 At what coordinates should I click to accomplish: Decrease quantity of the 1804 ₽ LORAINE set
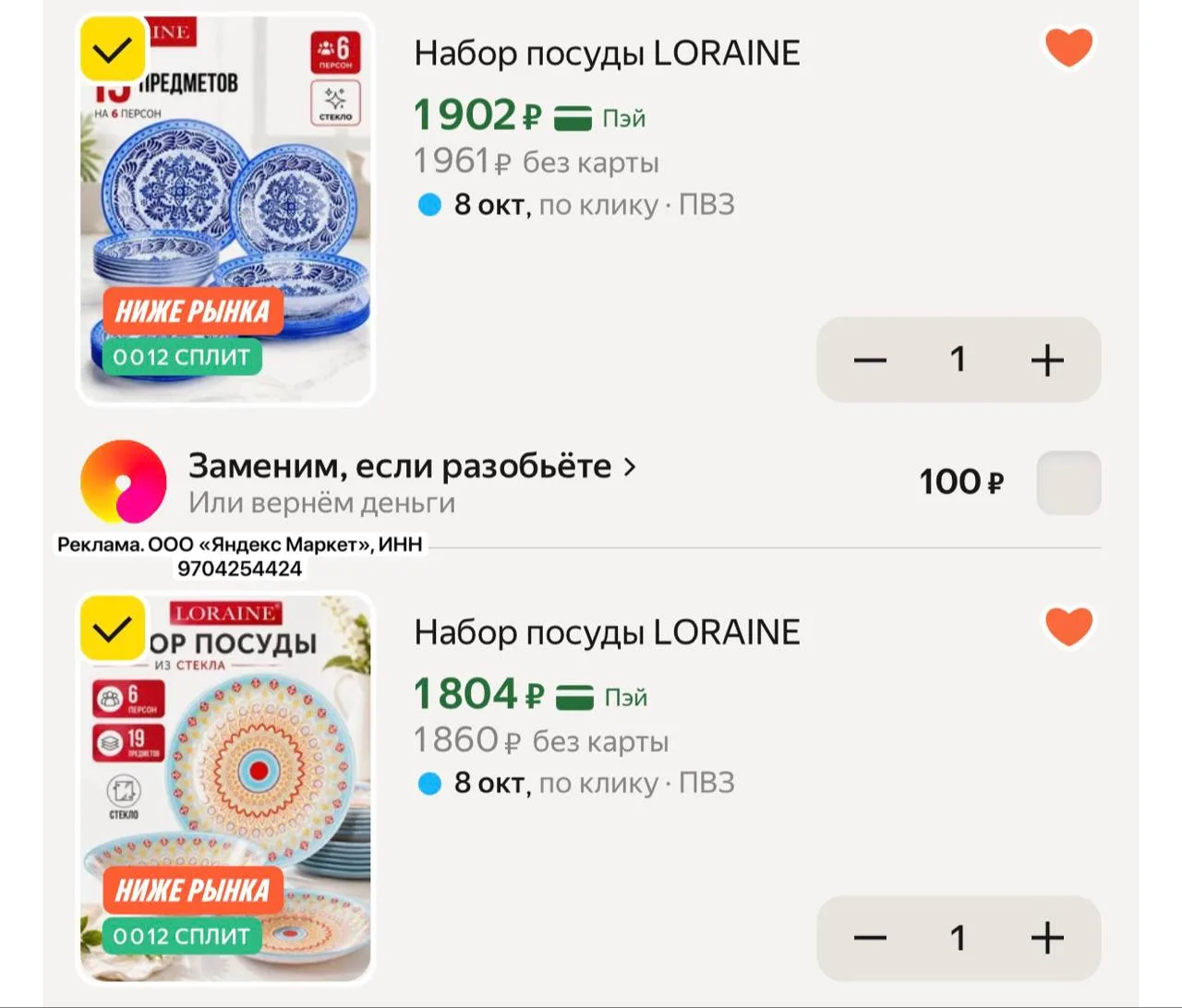pos(870,939)
